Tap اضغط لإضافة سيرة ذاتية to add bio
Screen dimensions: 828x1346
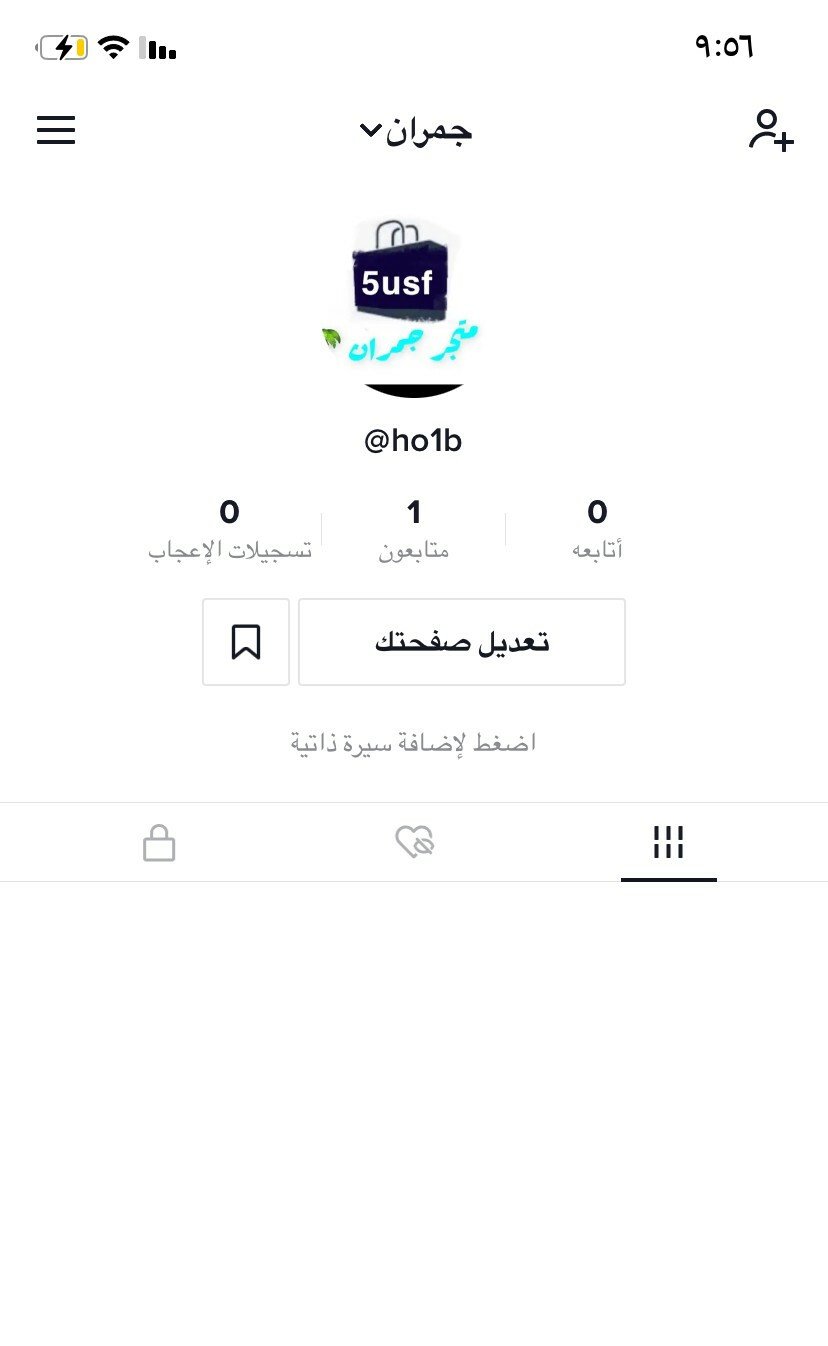[413, 742]
